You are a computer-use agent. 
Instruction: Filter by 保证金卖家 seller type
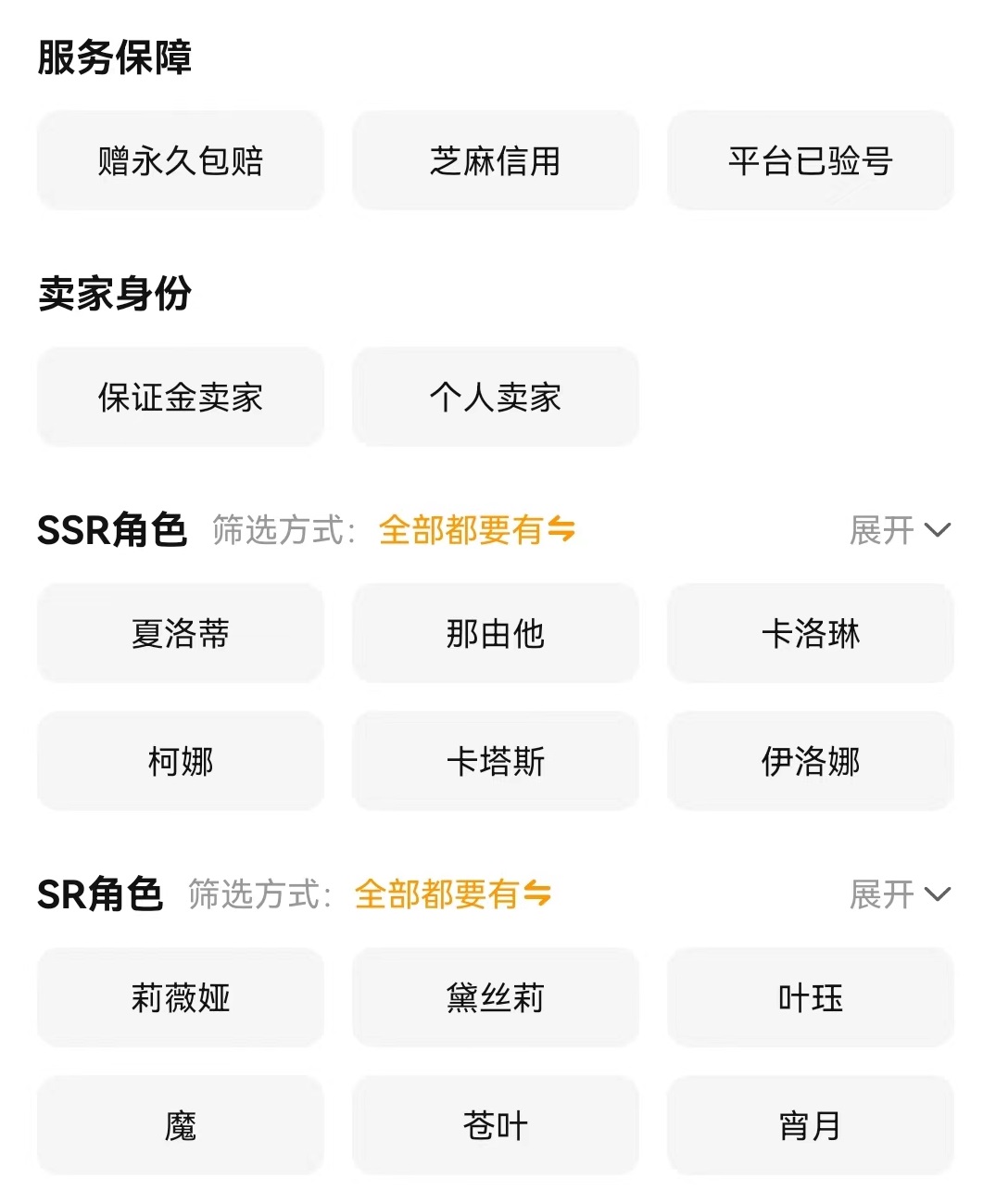tap(181, 398)
